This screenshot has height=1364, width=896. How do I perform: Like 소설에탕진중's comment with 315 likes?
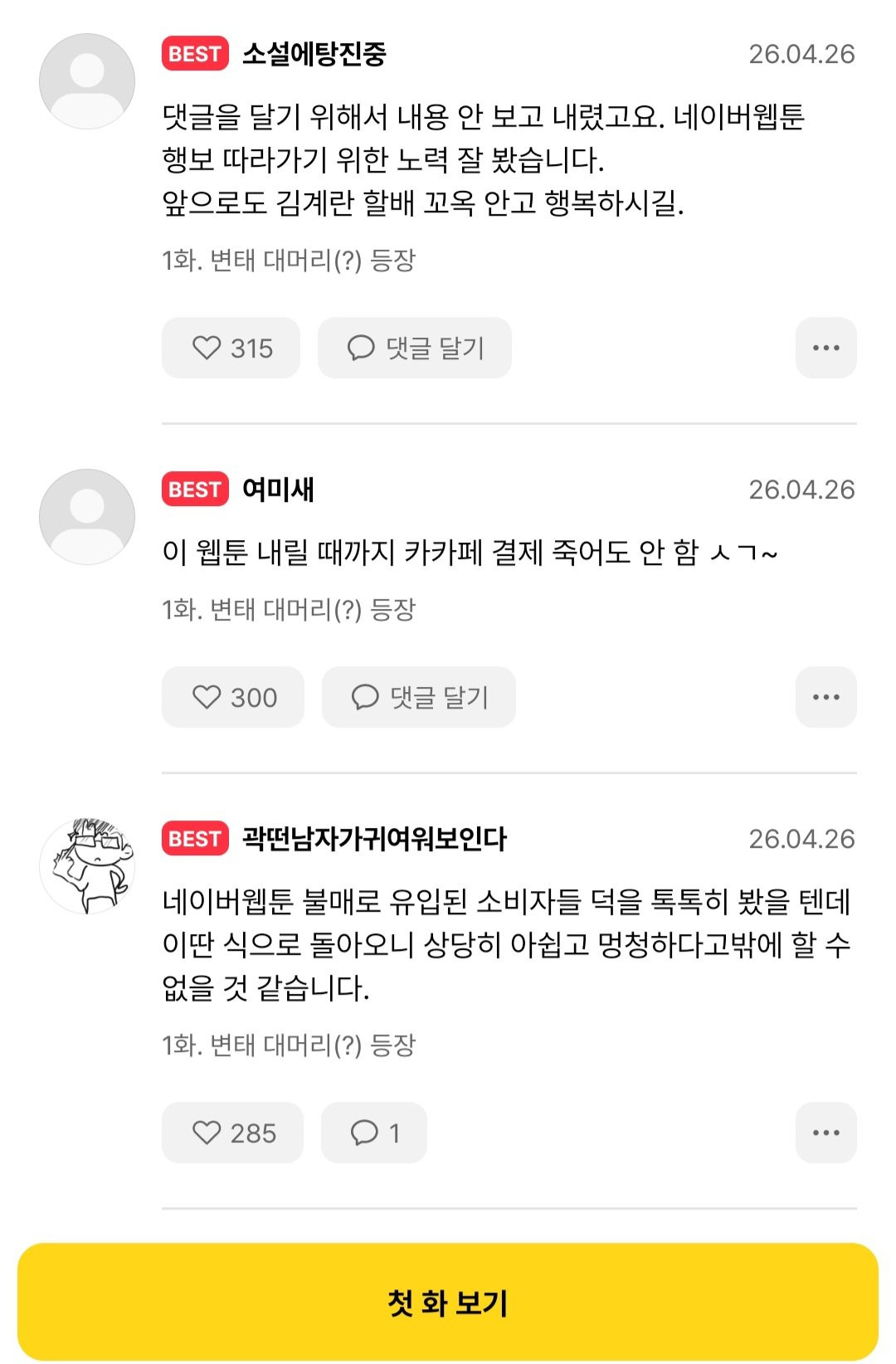(231, 348)
